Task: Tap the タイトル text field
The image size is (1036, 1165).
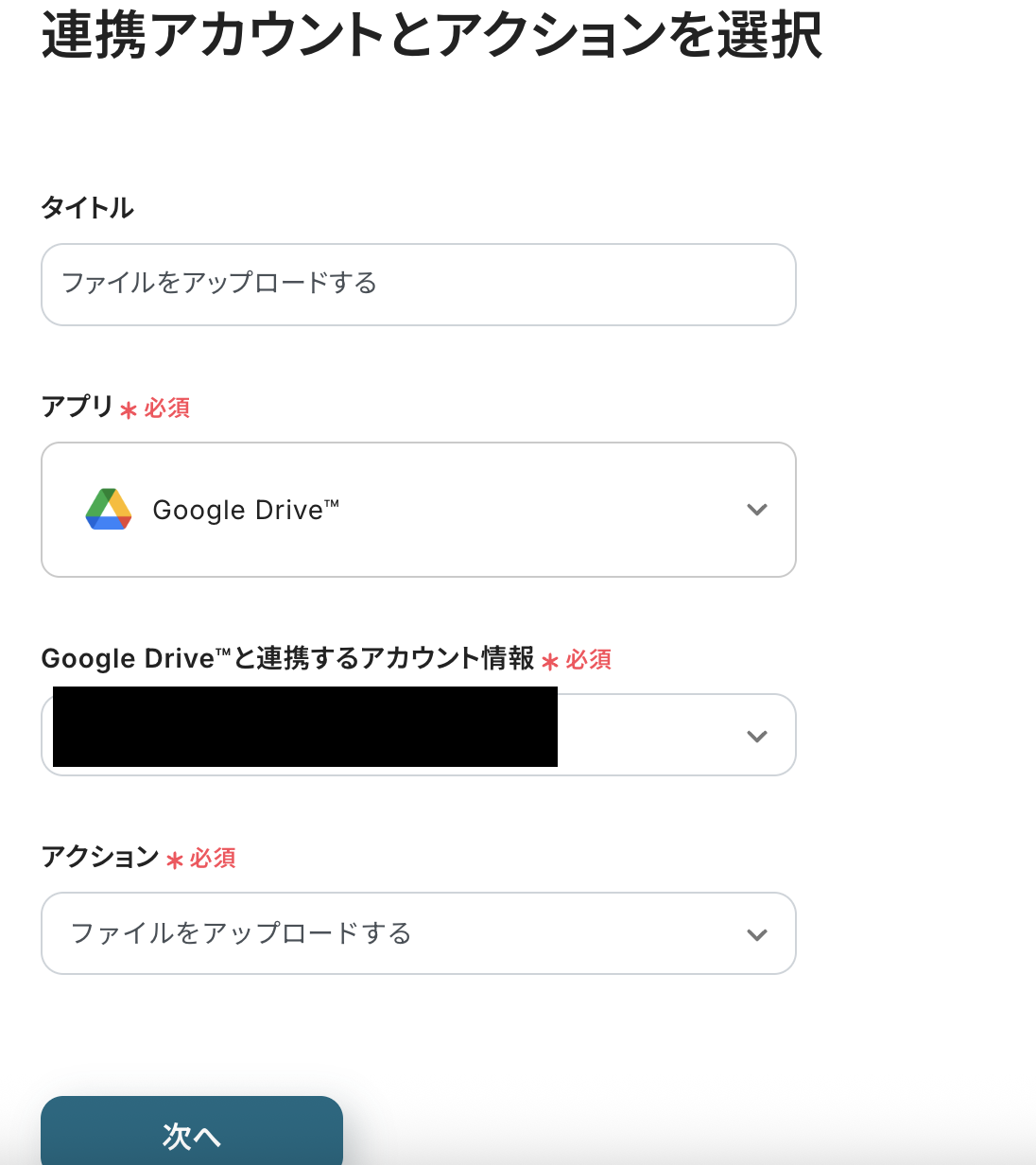Action: click(418, 285)
